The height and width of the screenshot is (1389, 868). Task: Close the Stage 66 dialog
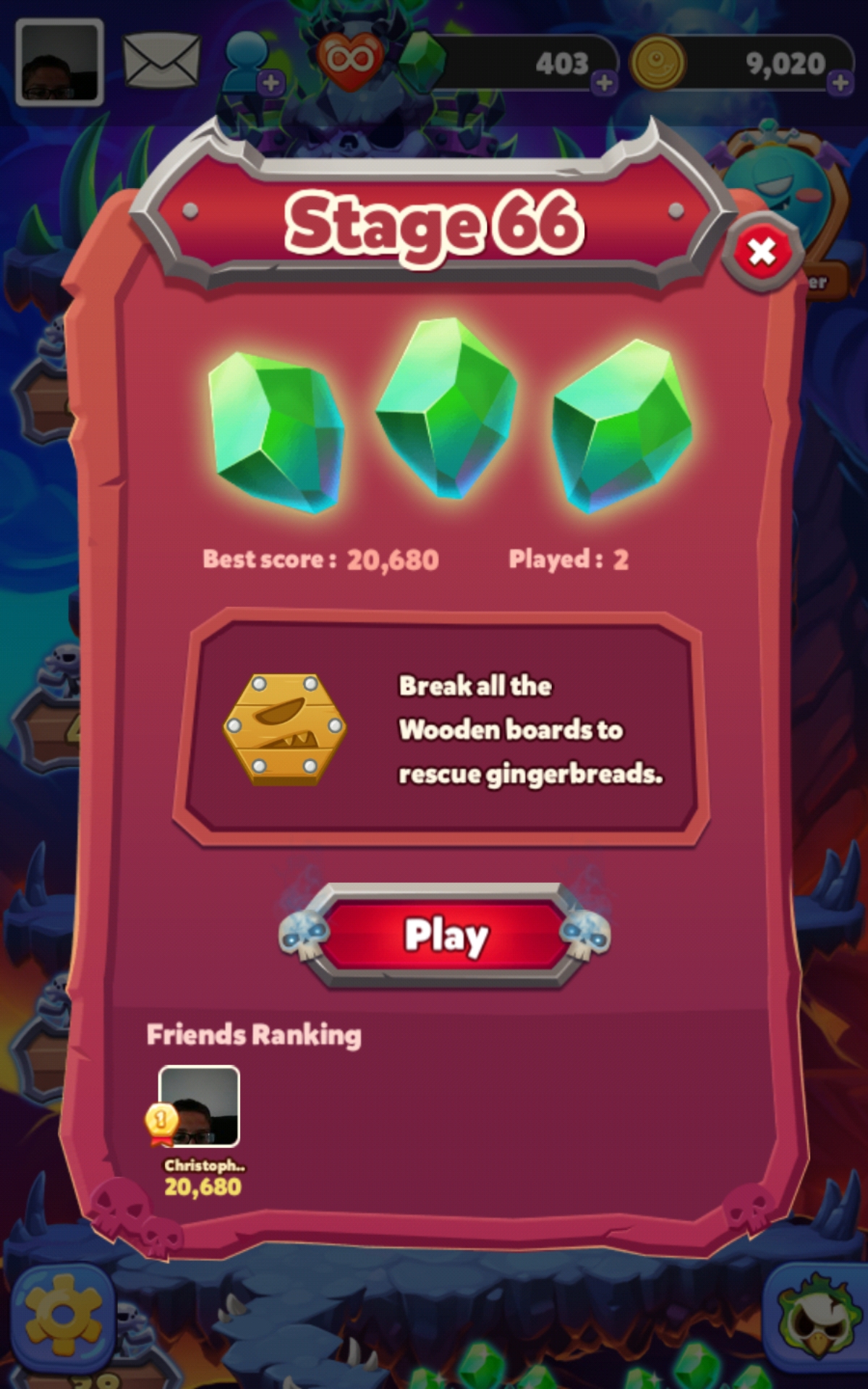click(x=762, y=252)
